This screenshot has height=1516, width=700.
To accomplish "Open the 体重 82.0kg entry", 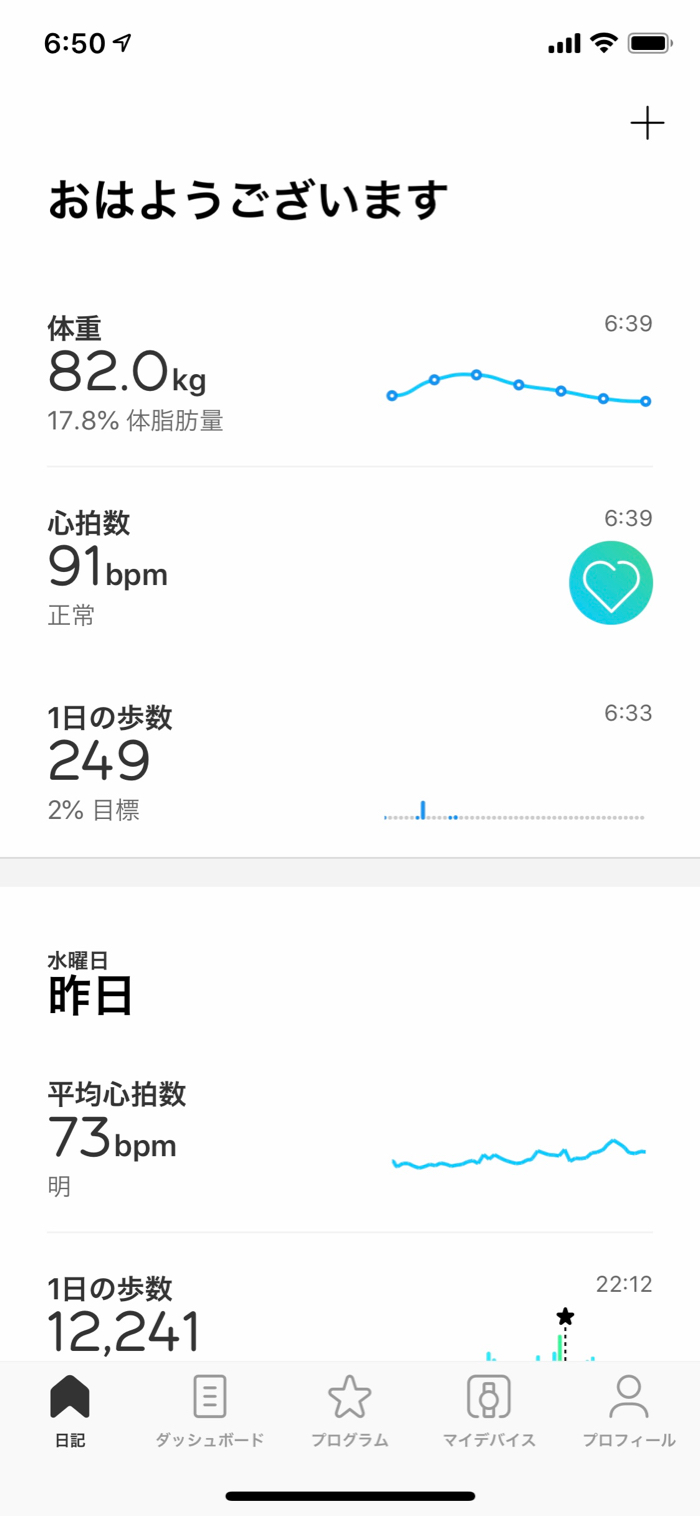I will 350,372.
